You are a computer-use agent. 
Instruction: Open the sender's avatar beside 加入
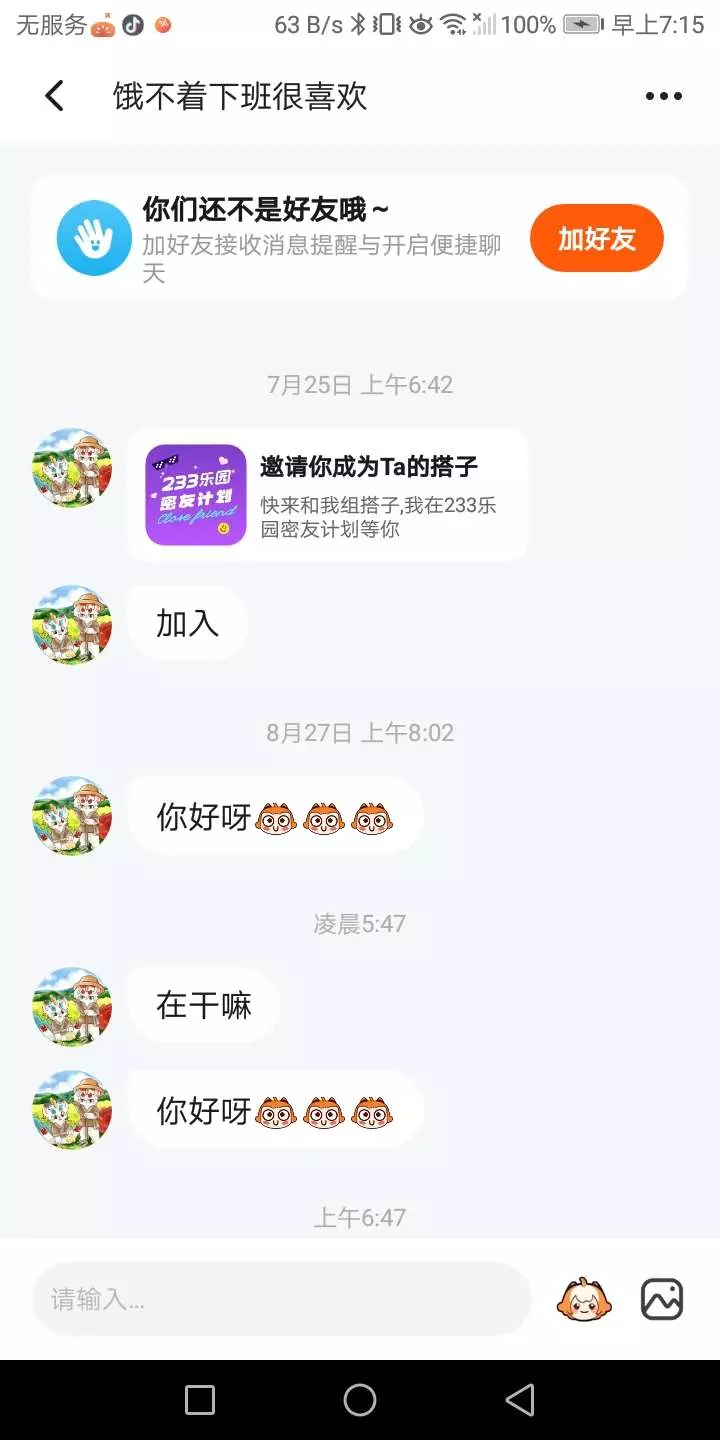pyautogui.click(x=72, y=624)
